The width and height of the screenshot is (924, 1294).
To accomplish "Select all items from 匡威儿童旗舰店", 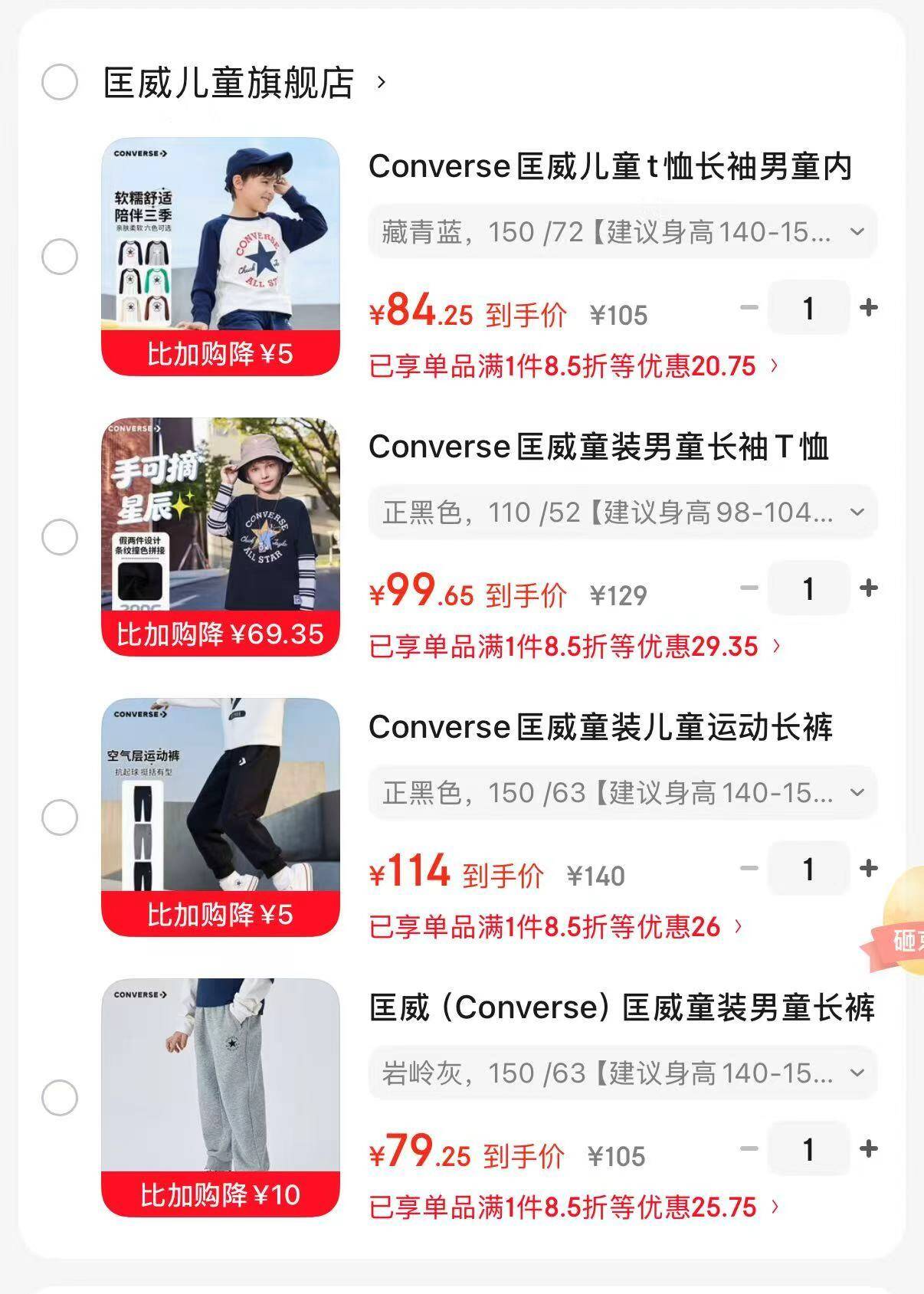I will (x=60, y=82).
